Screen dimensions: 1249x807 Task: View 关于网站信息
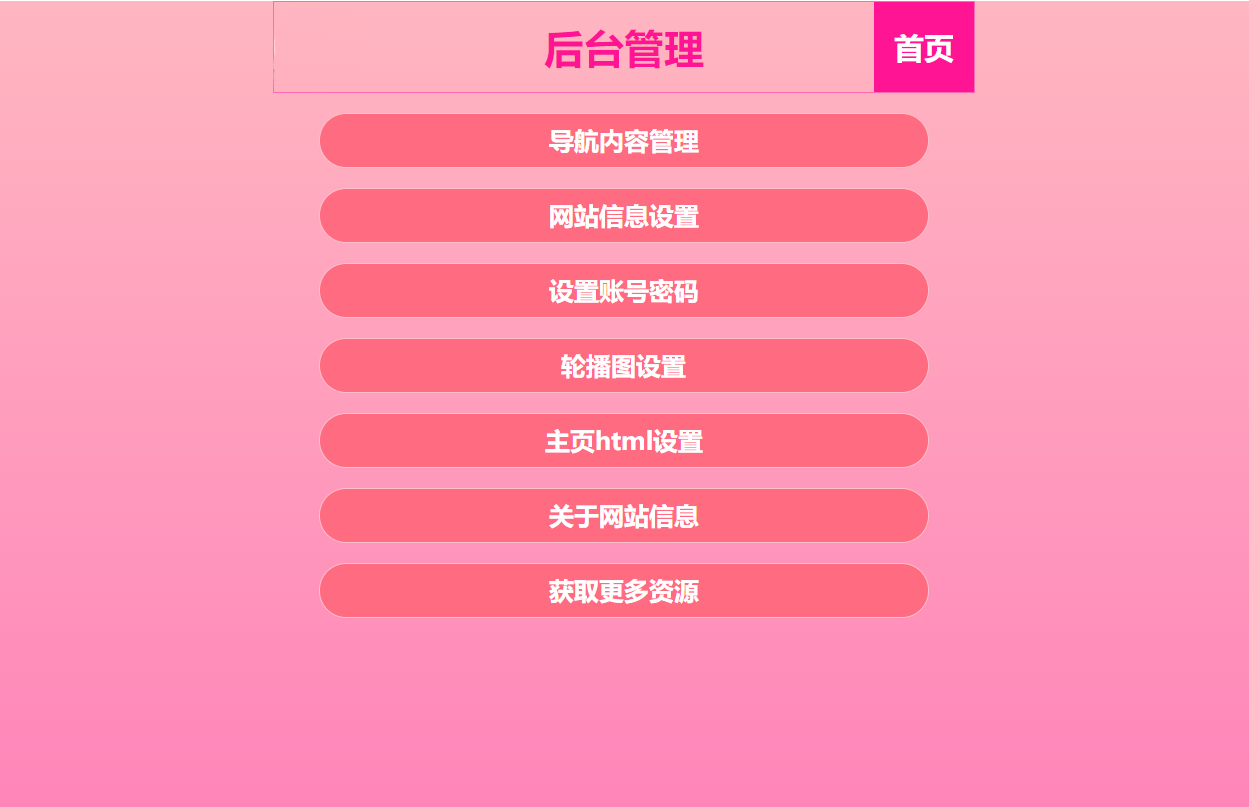[x=623, y=516]
